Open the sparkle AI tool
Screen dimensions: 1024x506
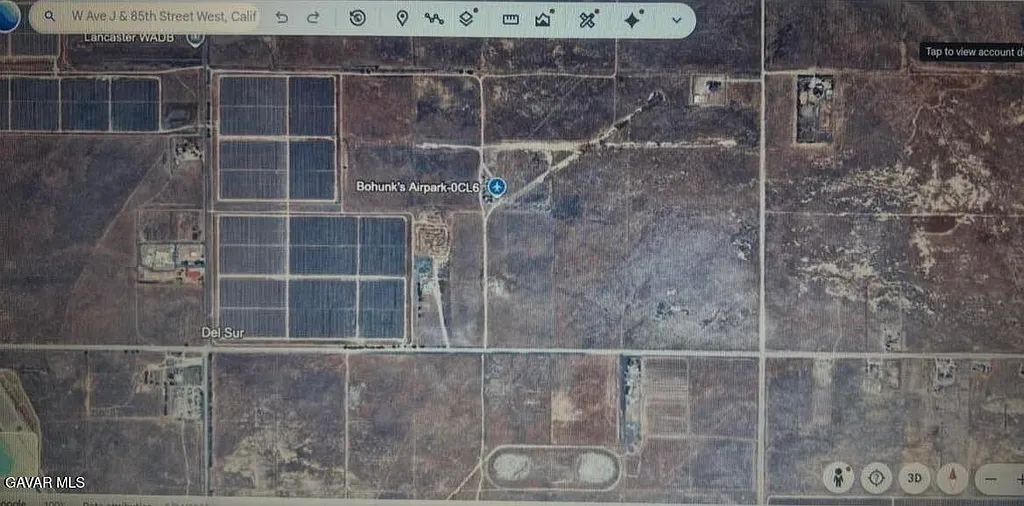tap(633, 19)
